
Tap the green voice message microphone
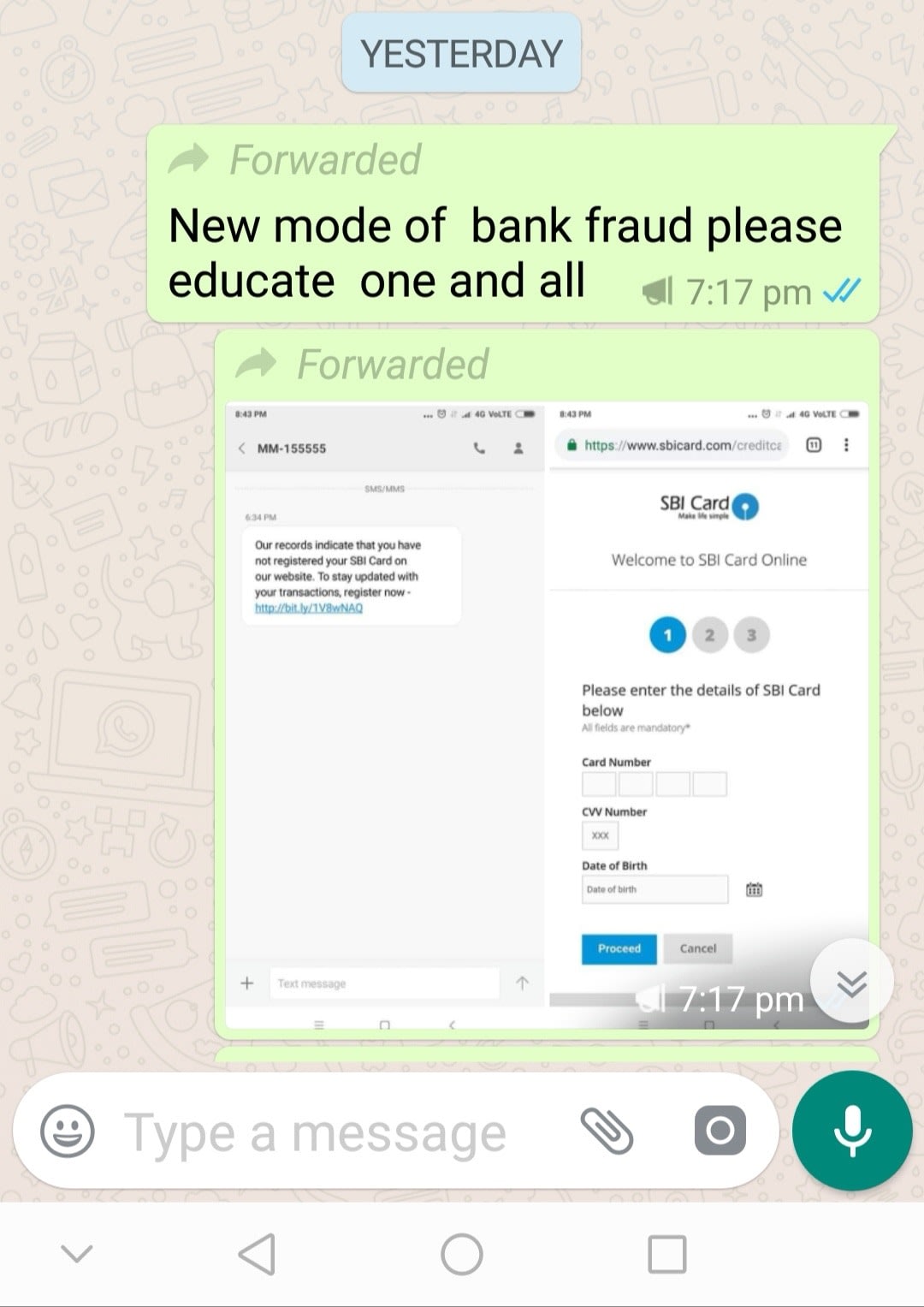(x=852, y=1131)
